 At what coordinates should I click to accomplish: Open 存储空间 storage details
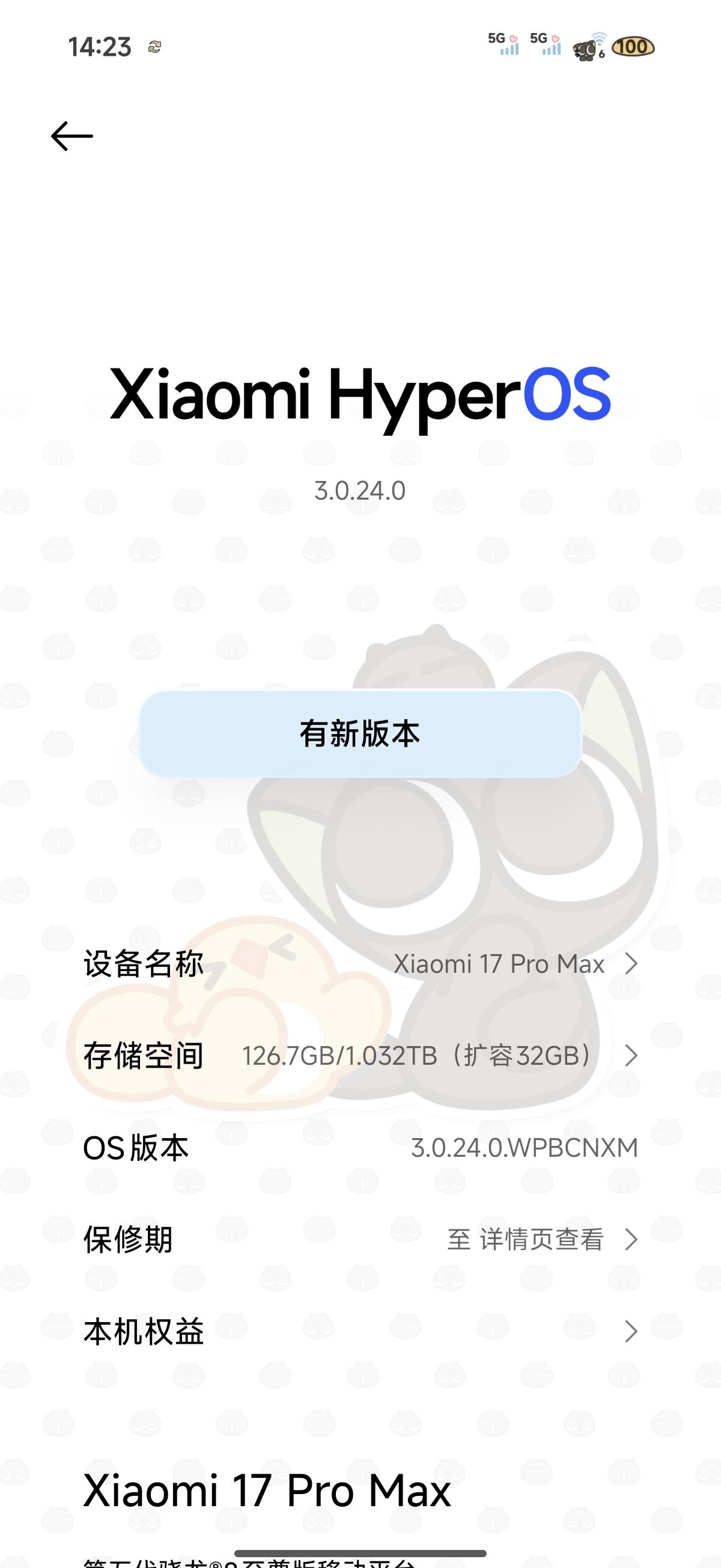click(360, 1056)
